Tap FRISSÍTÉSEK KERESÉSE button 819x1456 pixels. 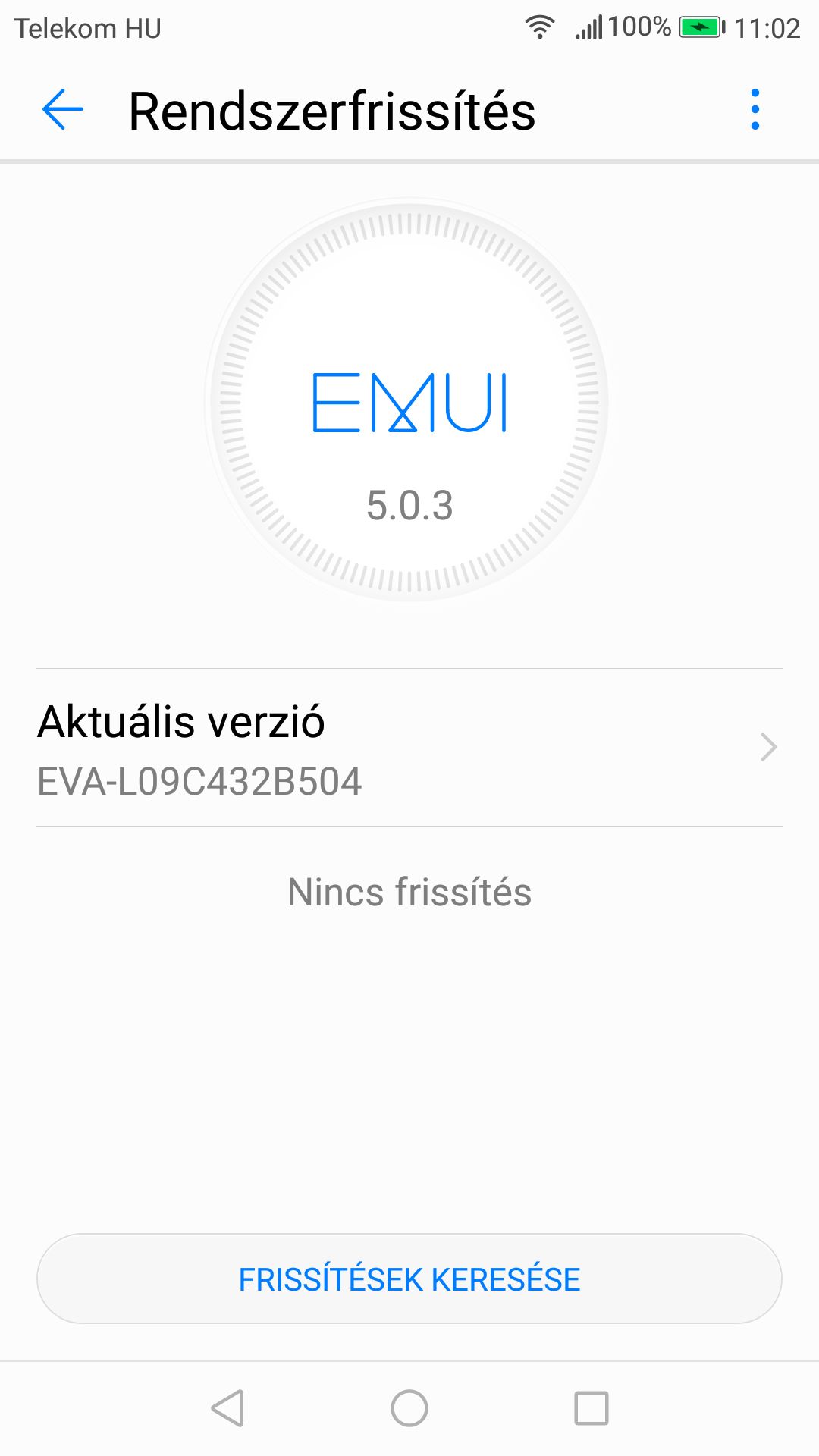click(409, 1279)
